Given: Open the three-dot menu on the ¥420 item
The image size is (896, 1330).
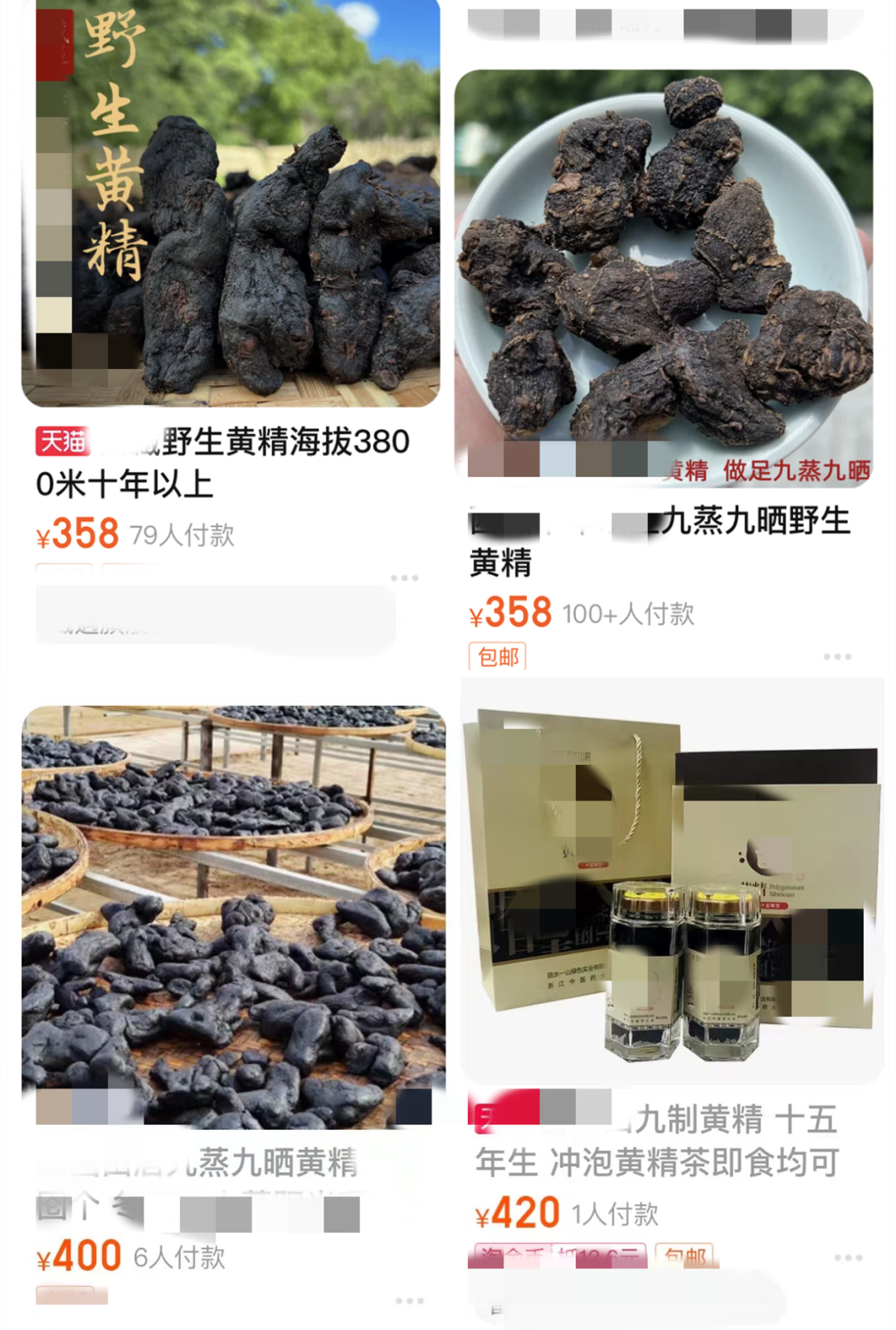Looking at the screenshot, I should (x=848, y=1258).
